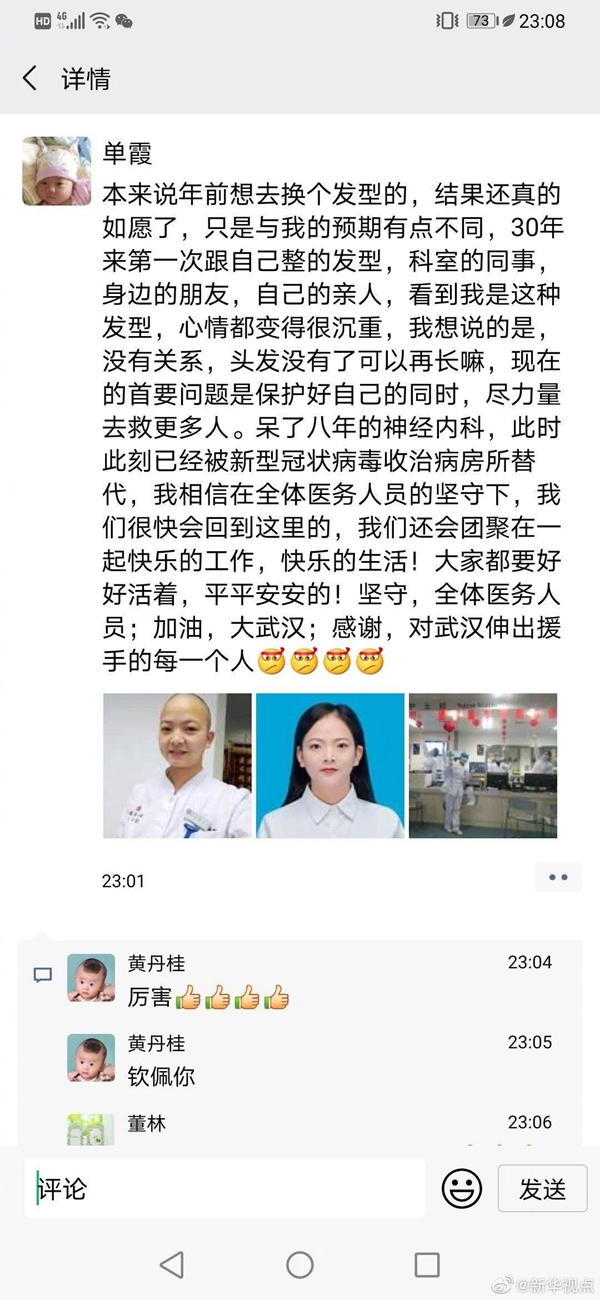Open the emoji picker
Screen dimensions: 600x1300
[x=462, y=1188]
